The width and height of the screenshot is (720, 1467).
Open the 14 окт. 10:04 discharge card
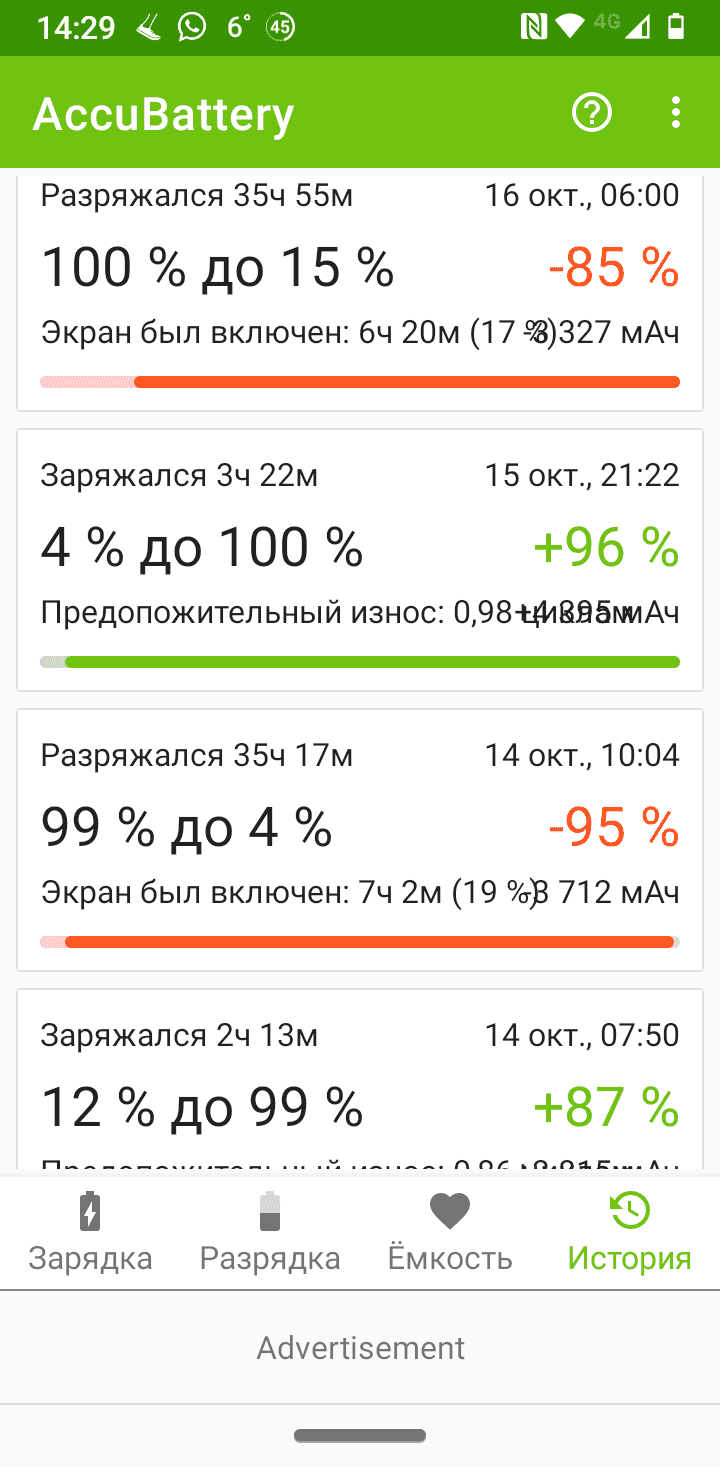[x=360, y=840]
